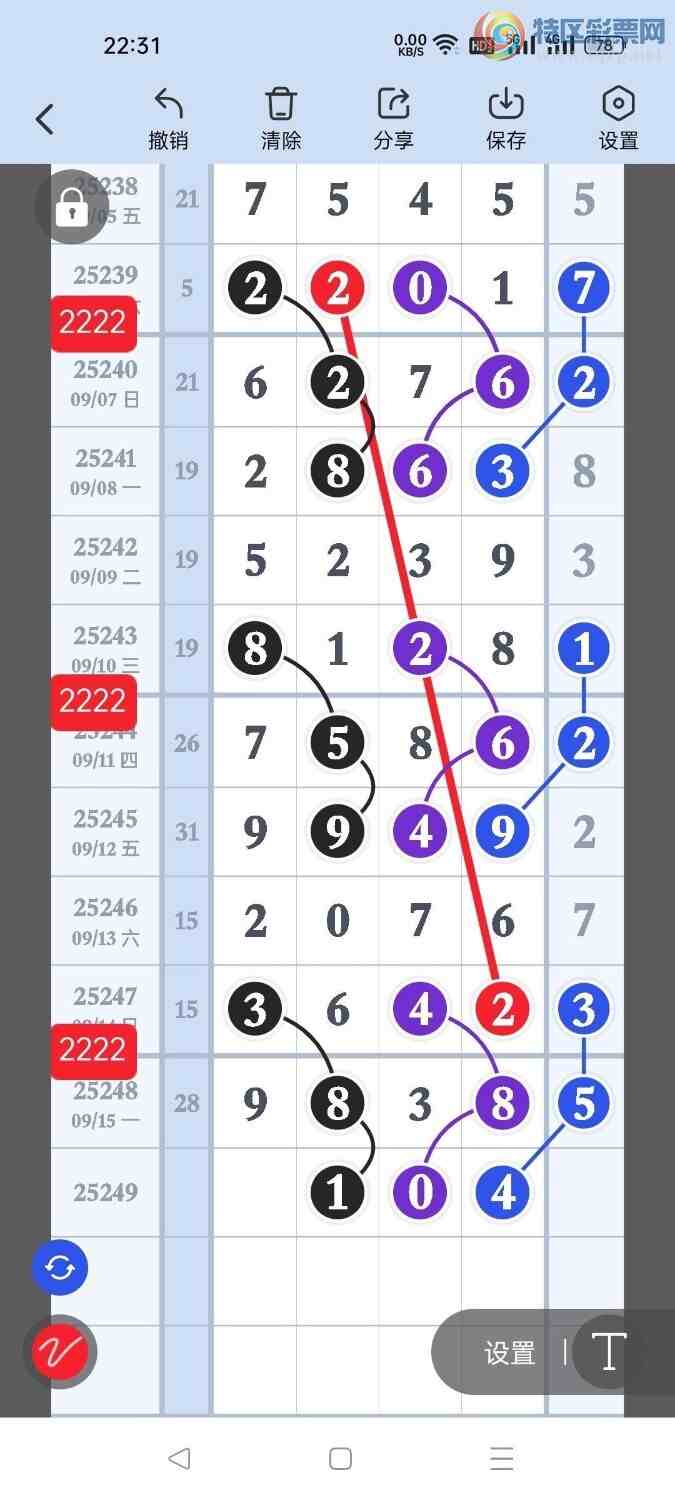Open recent apps from navigation bar
This screenshot has width=675, height=1500.
[502, 1458]
